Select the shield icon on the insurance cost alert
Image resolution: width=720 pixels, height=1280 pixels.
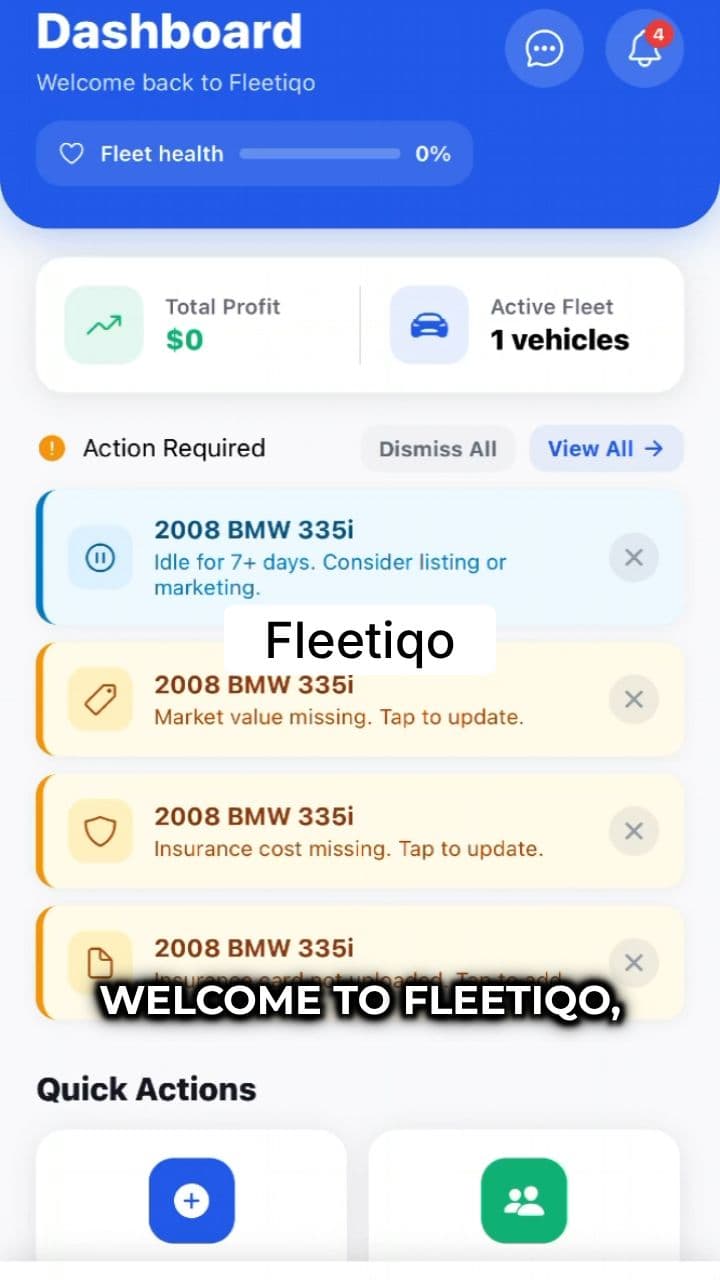tap(99, 831)
